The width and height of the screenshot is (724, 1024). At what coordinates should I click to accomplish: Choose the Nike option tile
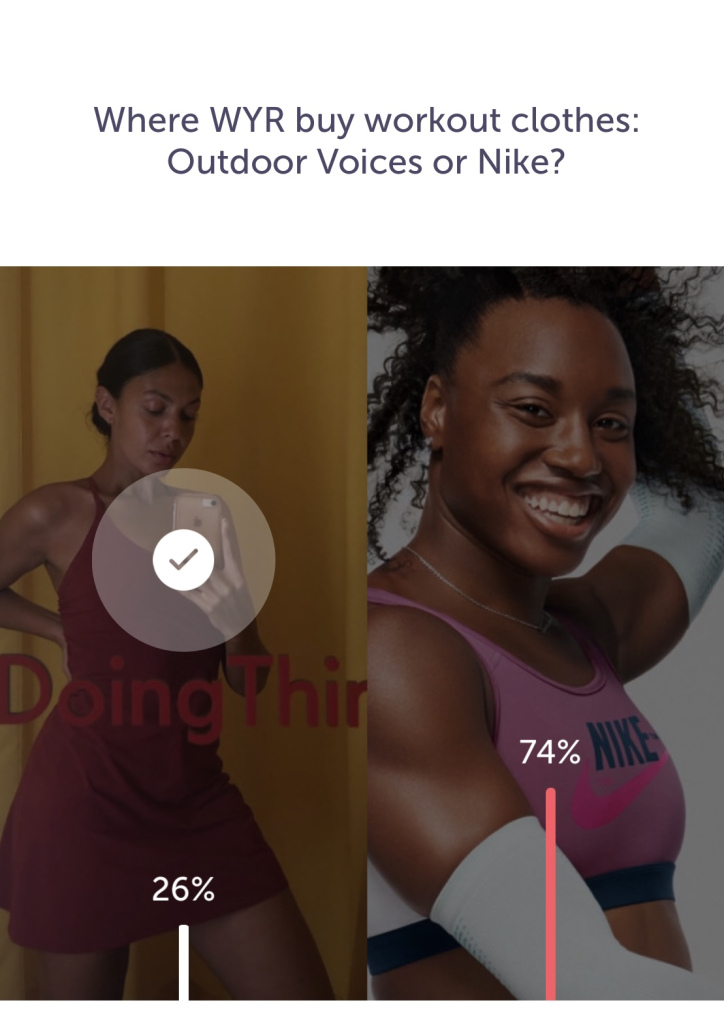pos(546,632)
